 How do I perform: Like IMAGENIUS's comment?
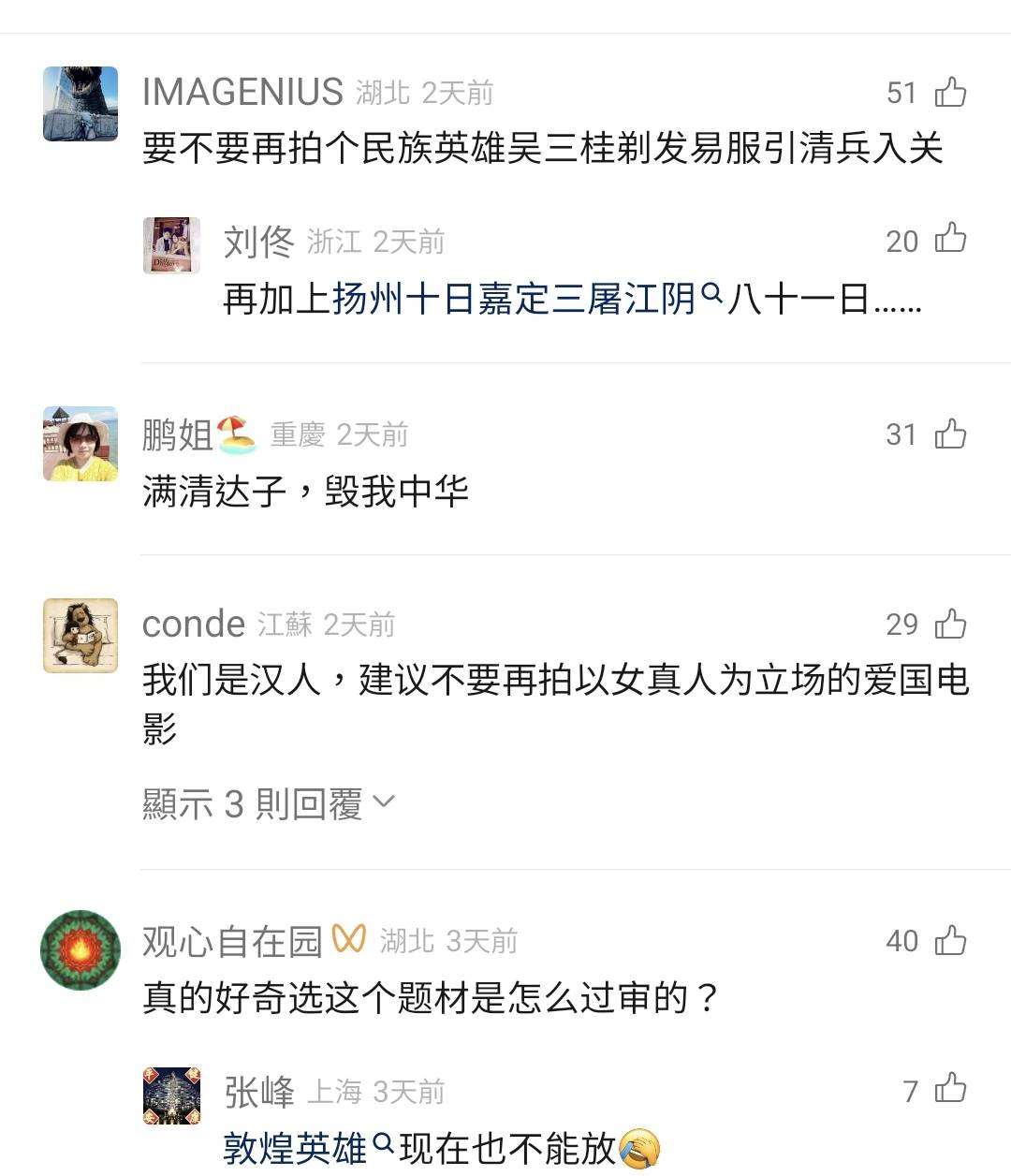coord(950,92)
